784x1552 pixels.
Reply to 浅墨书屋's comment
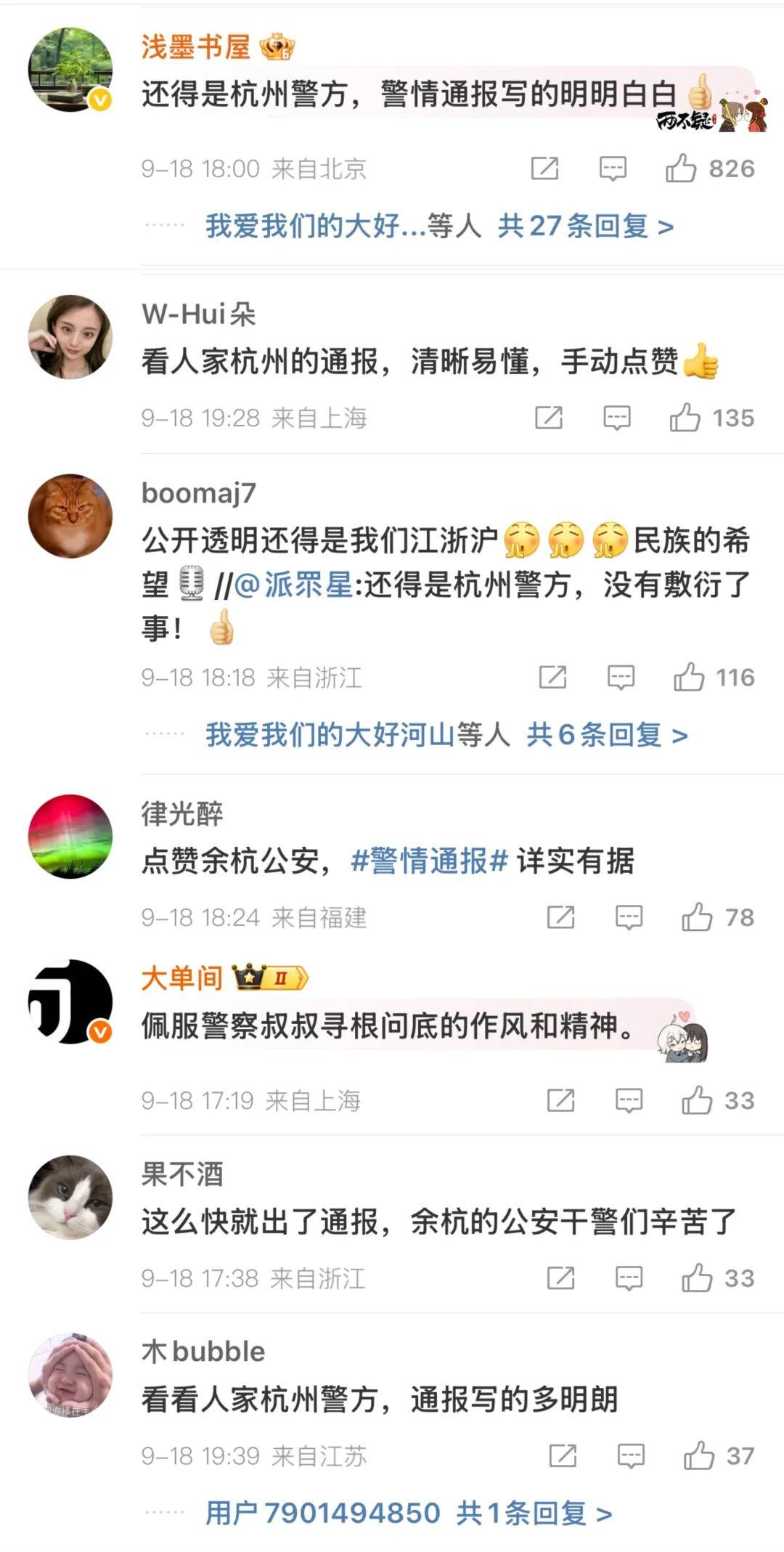pyautogui.click(x=613, y=168)
